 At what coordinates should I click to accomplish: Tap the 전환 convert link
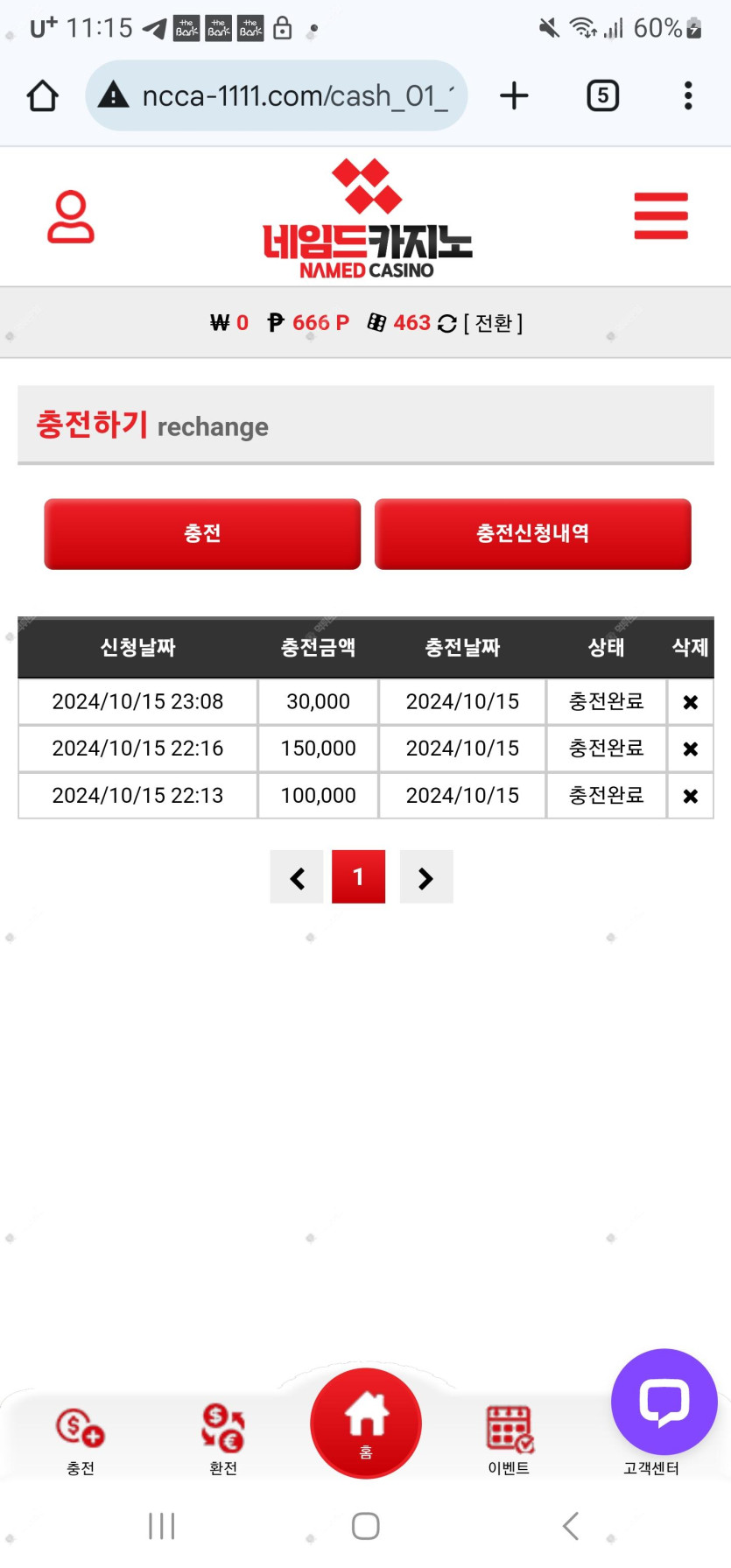pos(493,323)
